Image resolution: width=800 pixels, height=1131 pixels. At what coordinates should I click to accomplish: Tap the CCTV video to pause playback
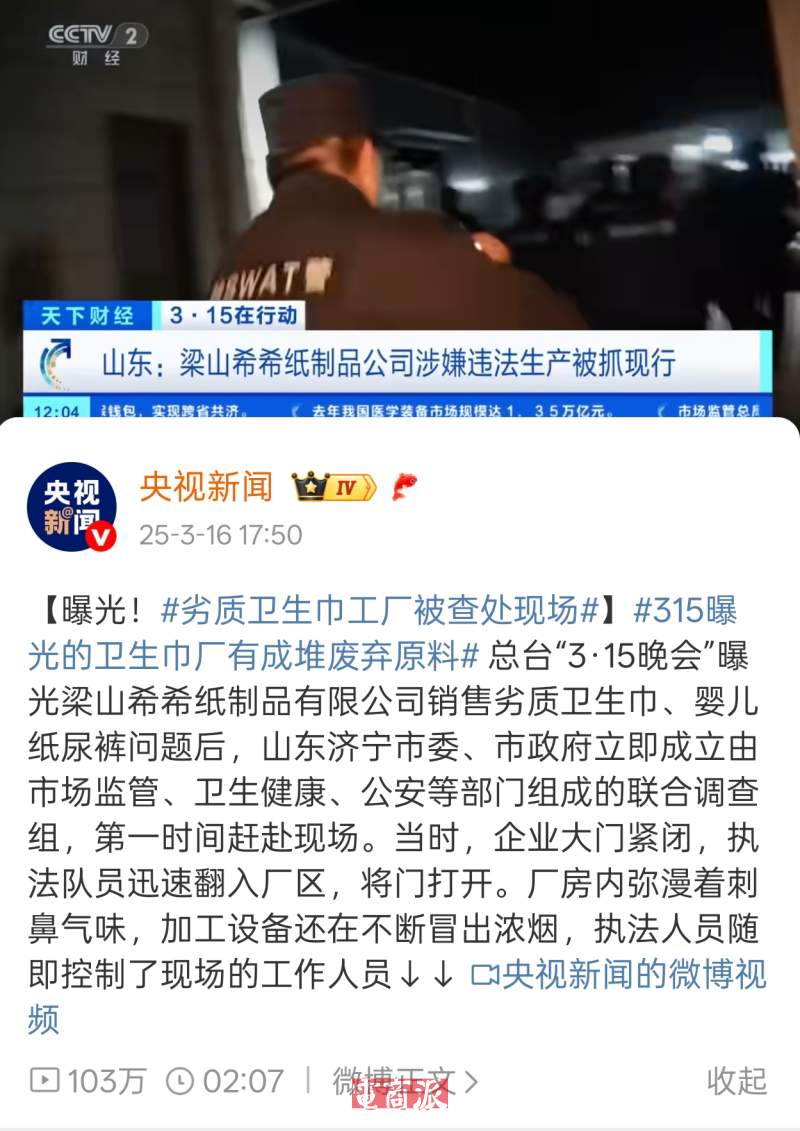coord(400,200)
